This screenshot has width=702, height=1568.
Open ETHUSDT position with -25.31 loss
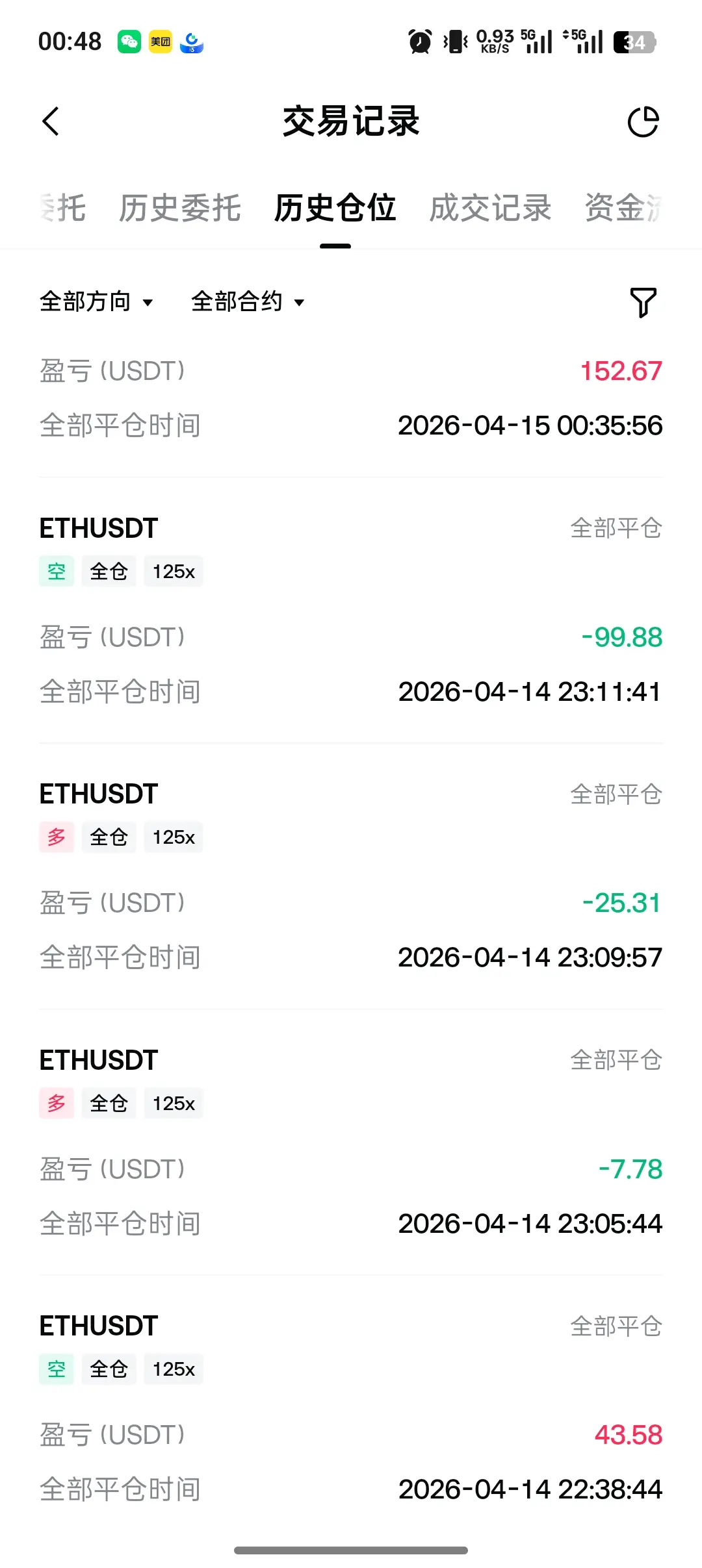pyautogui.click(x=351, y=877)
